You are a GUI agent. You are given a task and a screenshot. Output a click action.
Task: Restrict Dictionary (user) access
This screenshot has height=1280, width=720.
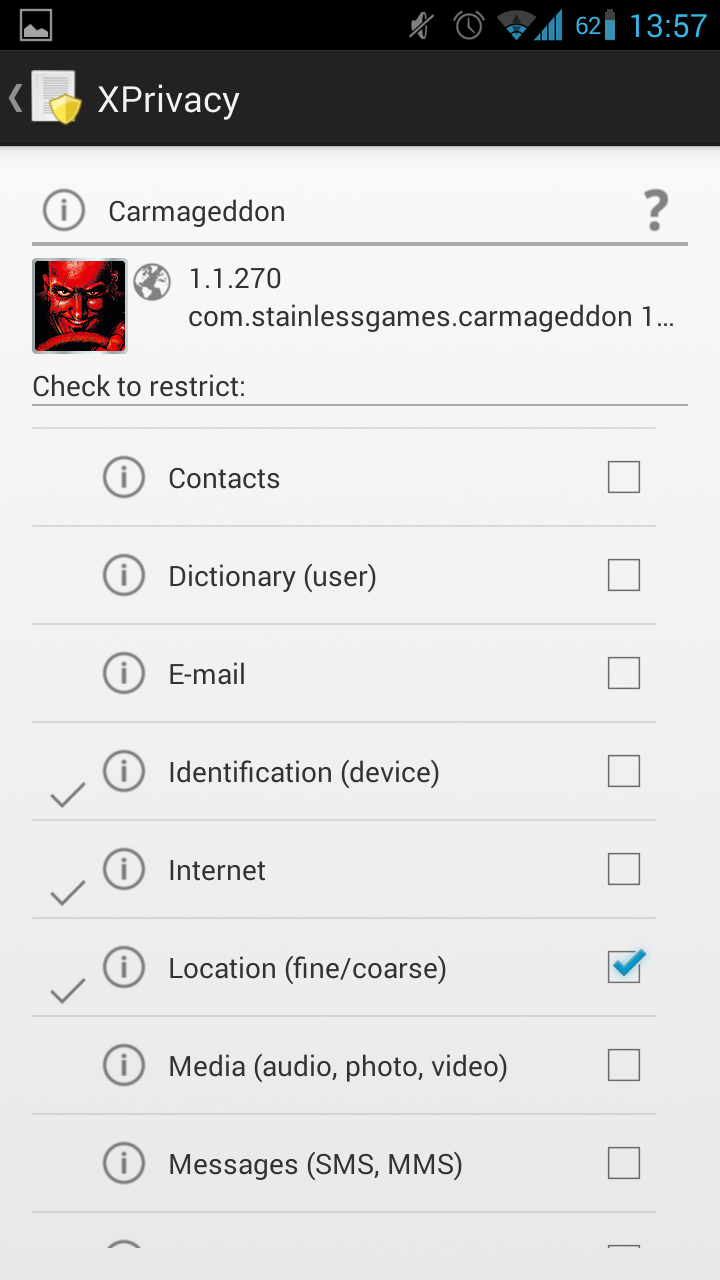624,576
